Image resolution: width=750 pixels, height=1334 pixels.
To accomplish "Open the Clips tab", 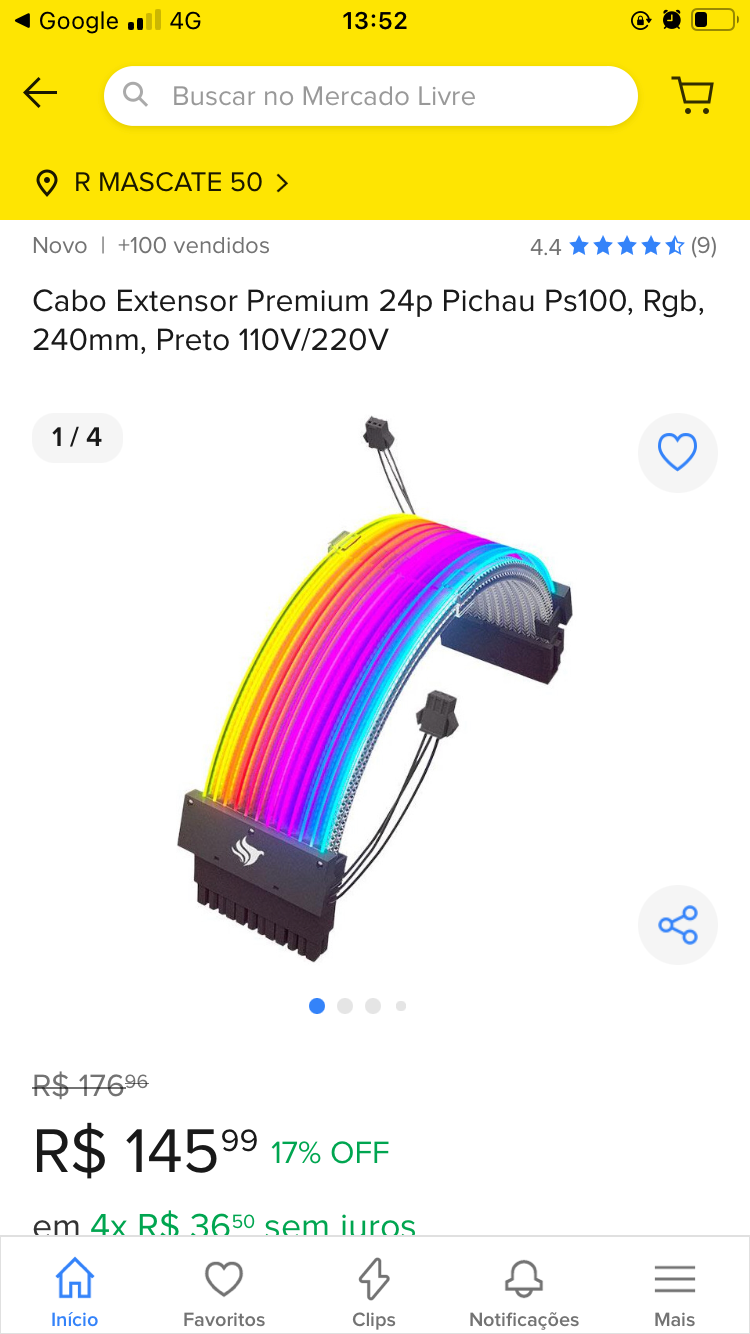I will click(x=374, y=1292).
